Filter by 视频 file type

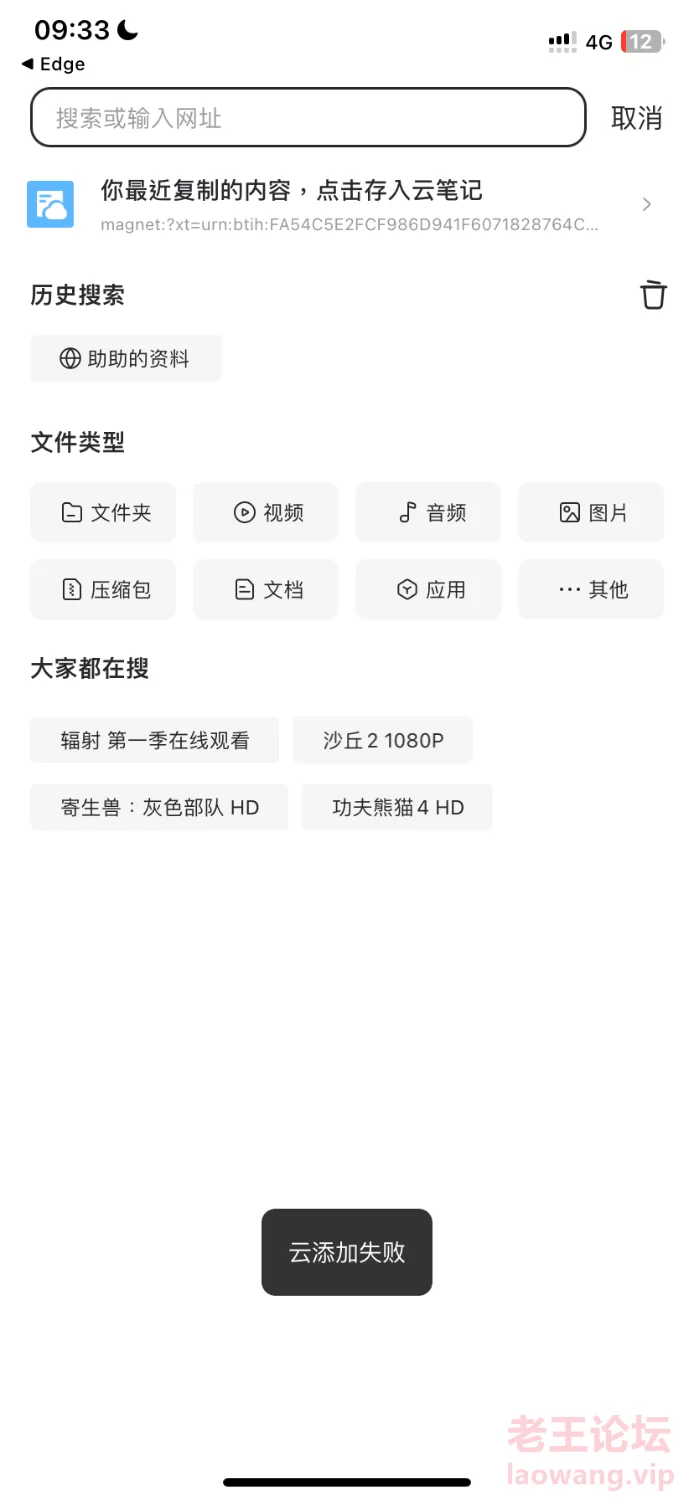pyautogui.click(x=266, y=513)
